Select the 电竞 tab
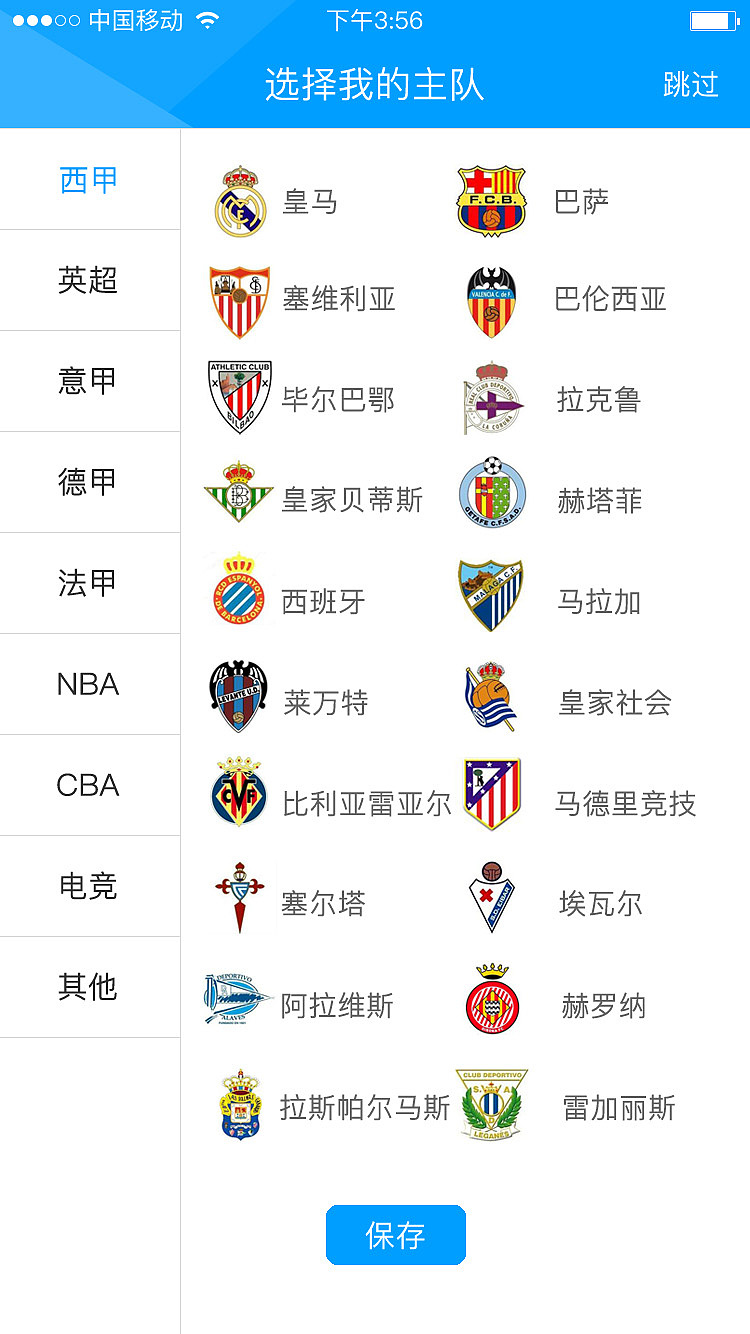750x1334 pixels. (x=88, y=886)
